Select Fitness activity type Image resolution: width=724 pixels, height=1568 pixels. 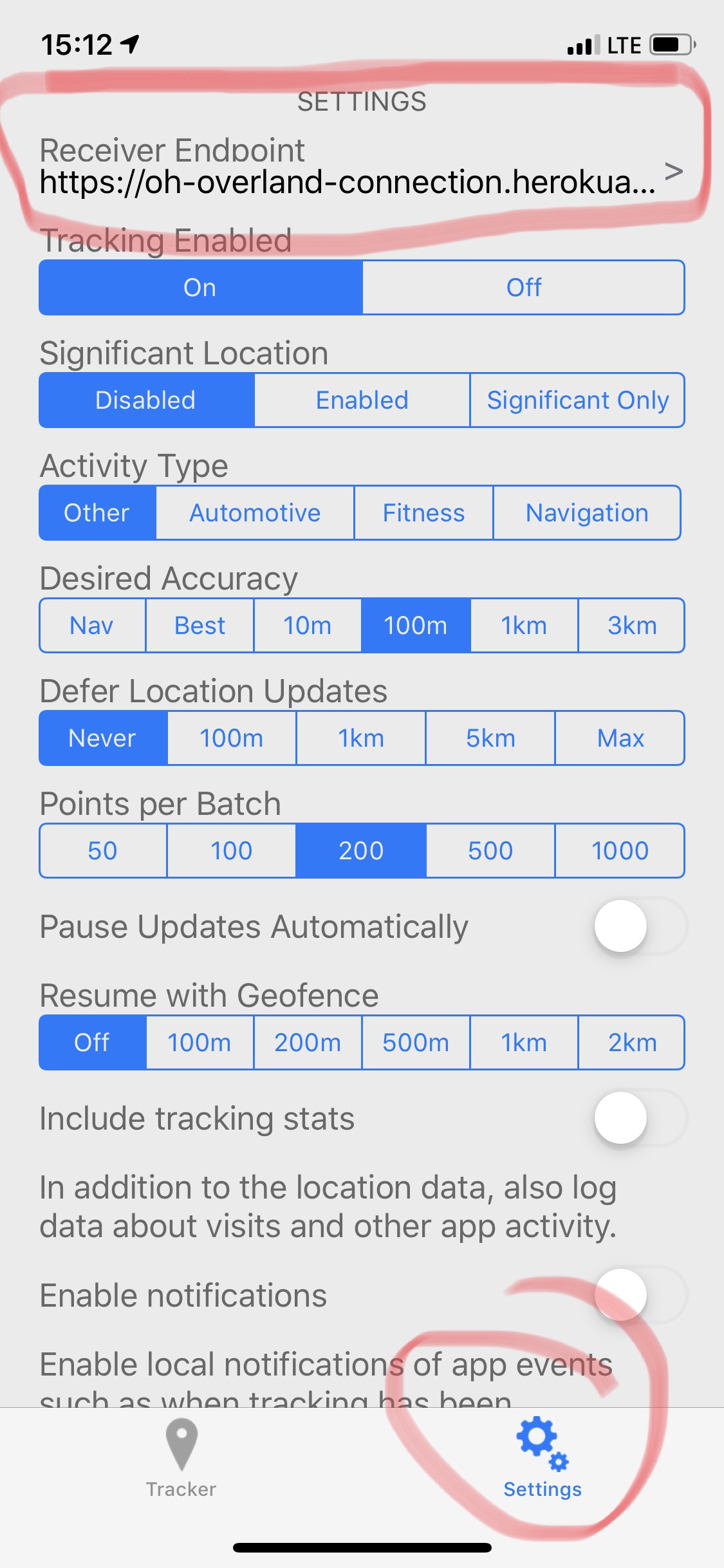tap(423, 512)
